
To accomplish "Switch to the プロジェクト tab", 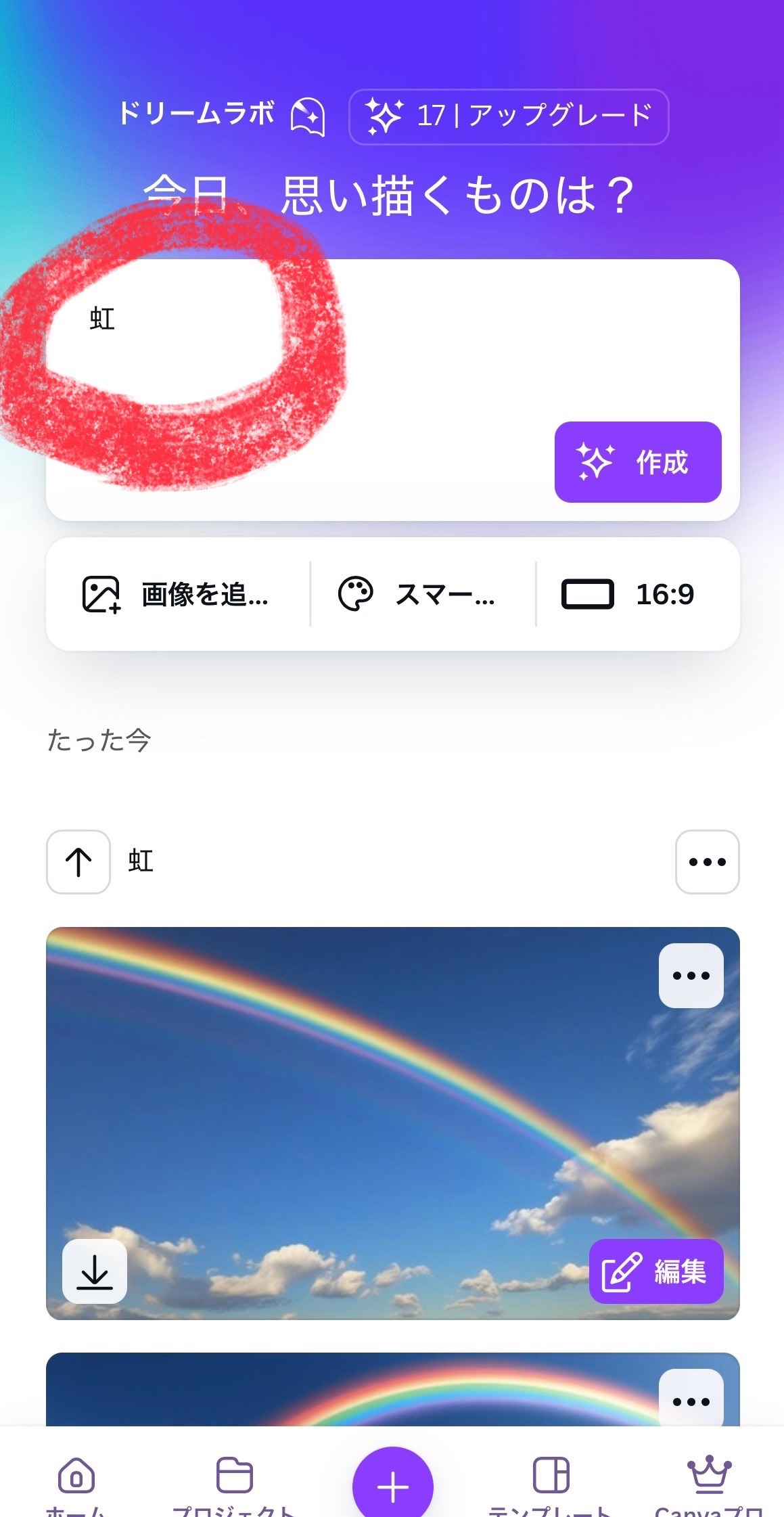I will (234, 1482).
